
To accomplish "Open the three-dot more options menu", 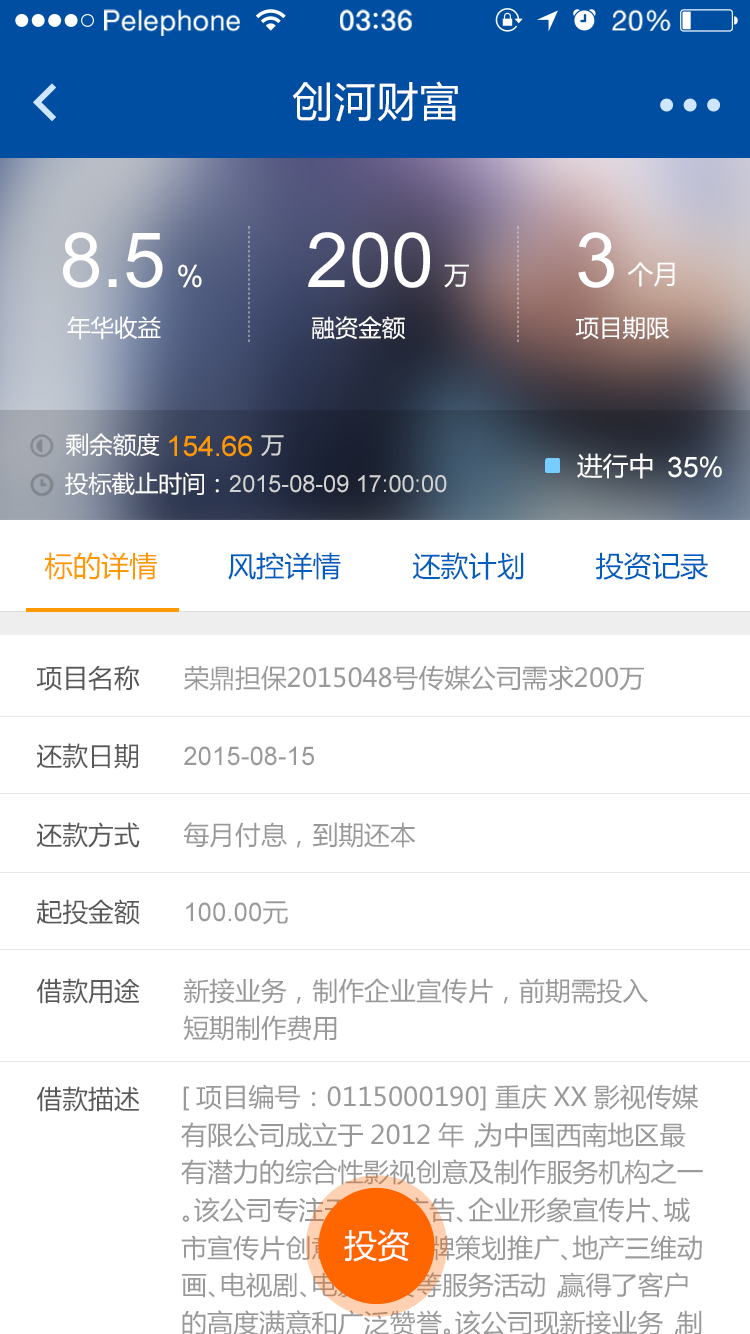I will click(x=690, y=105).
